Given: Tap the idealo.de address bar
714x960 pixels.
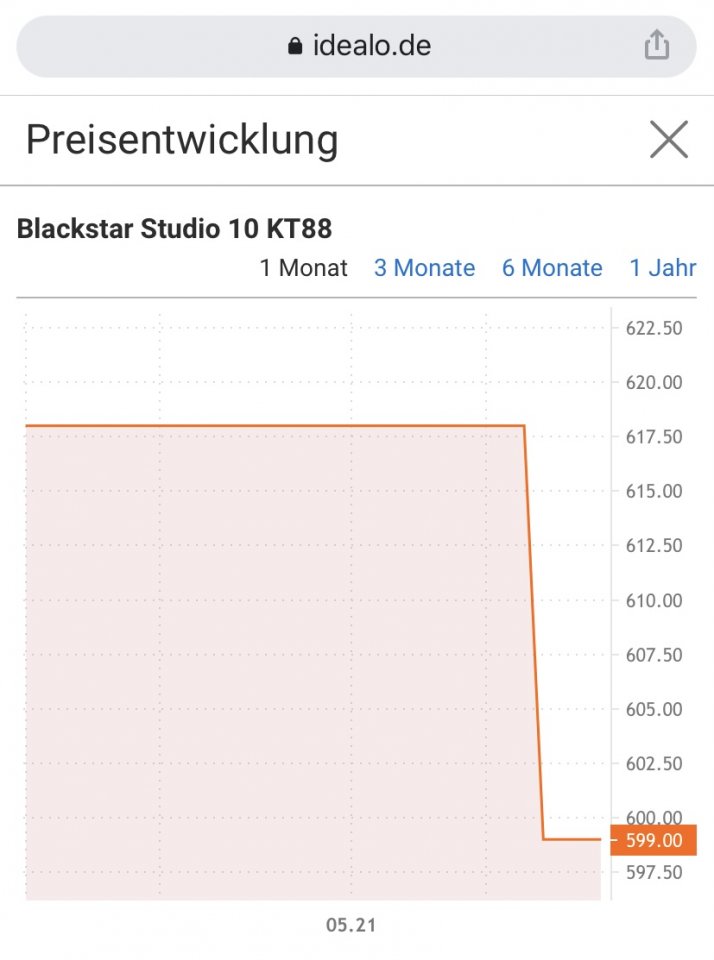Looking at the screenshot, I should click(x=358, y=46).
